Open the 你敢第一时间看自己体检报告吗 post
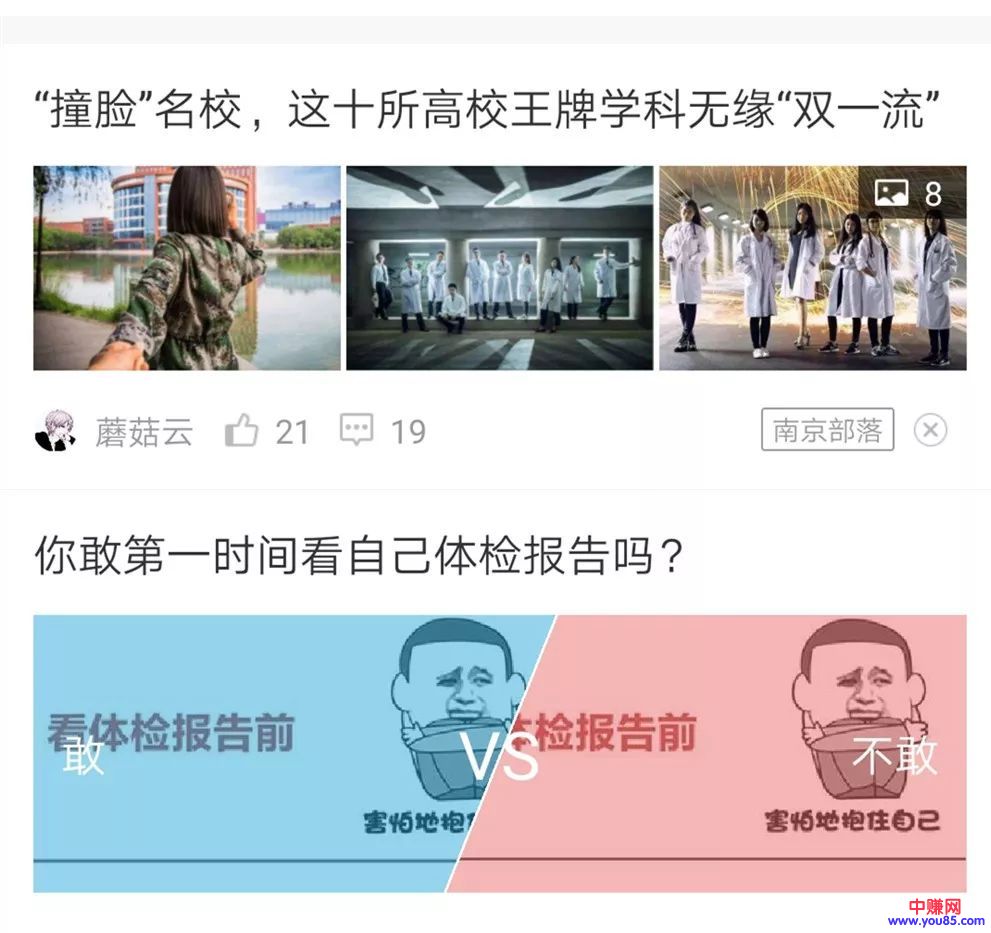Screen dimensions: 991x933 358,557
